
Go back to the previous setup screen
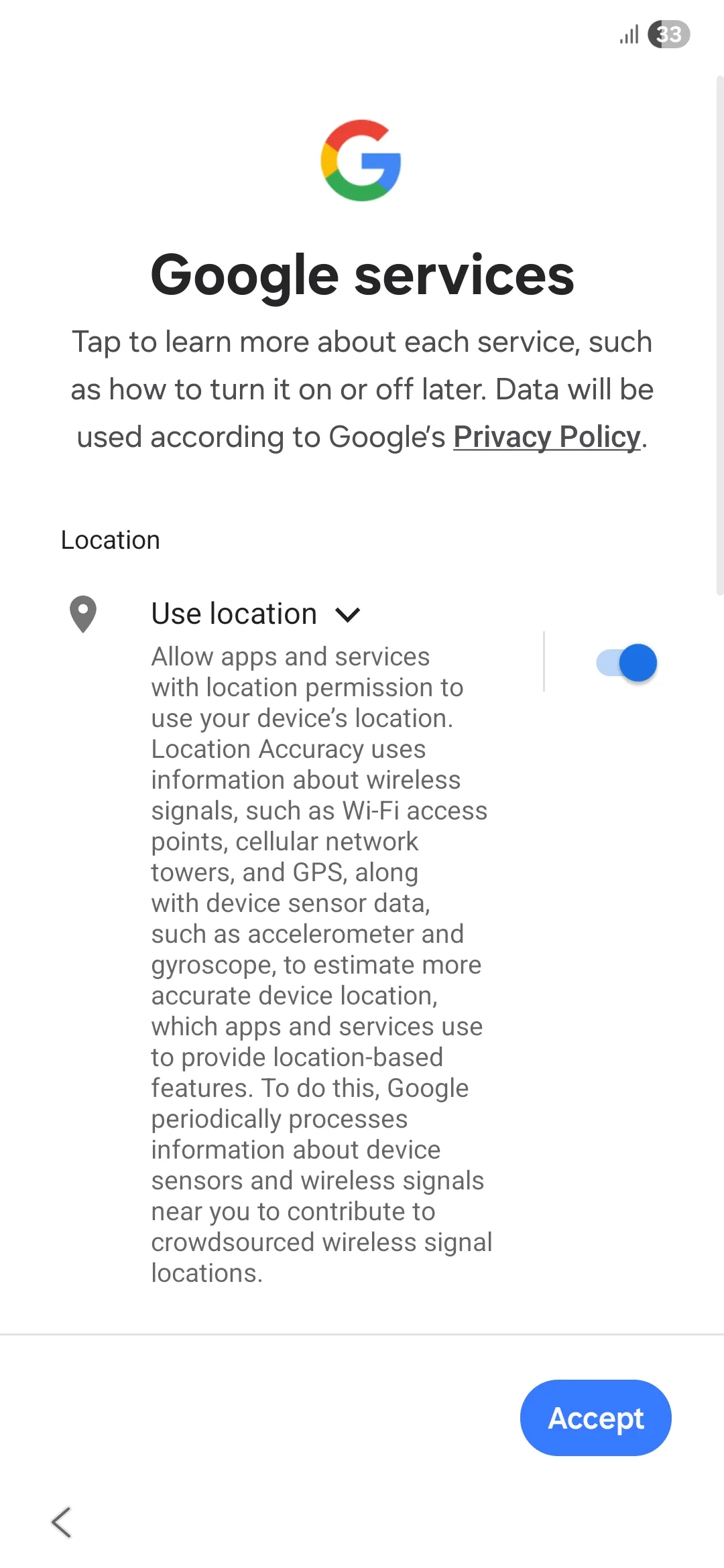tap(62, 1522)
